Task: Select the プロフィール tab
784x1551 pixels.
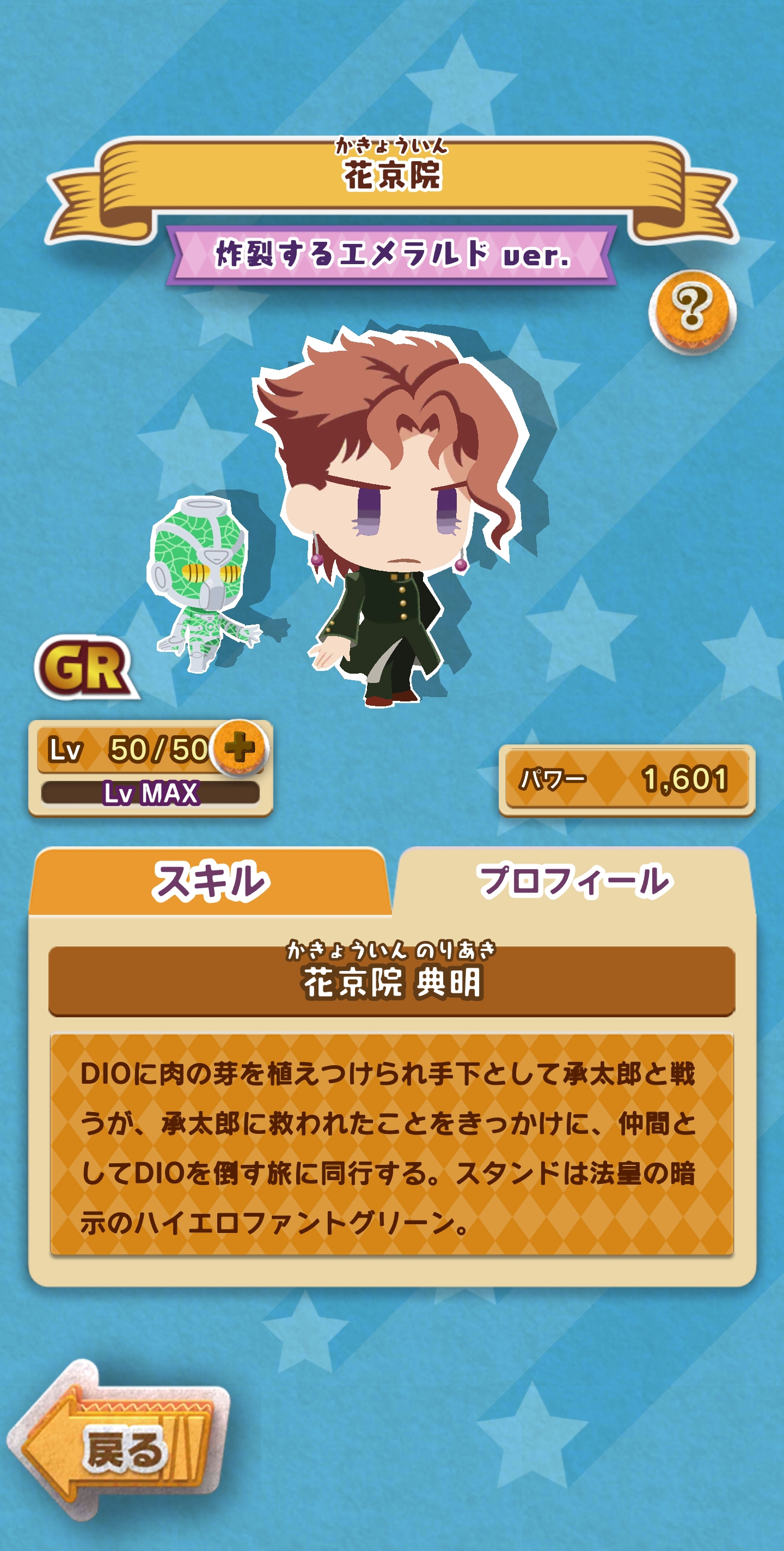Action: click(573, 882)
